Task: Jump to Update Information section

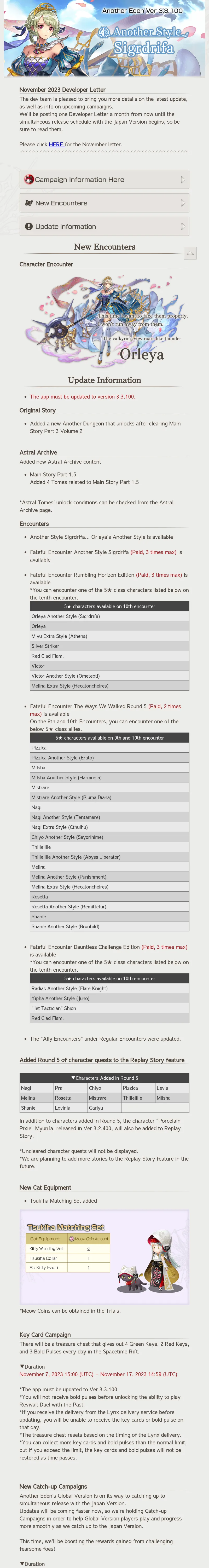Action: pos(104,226)
